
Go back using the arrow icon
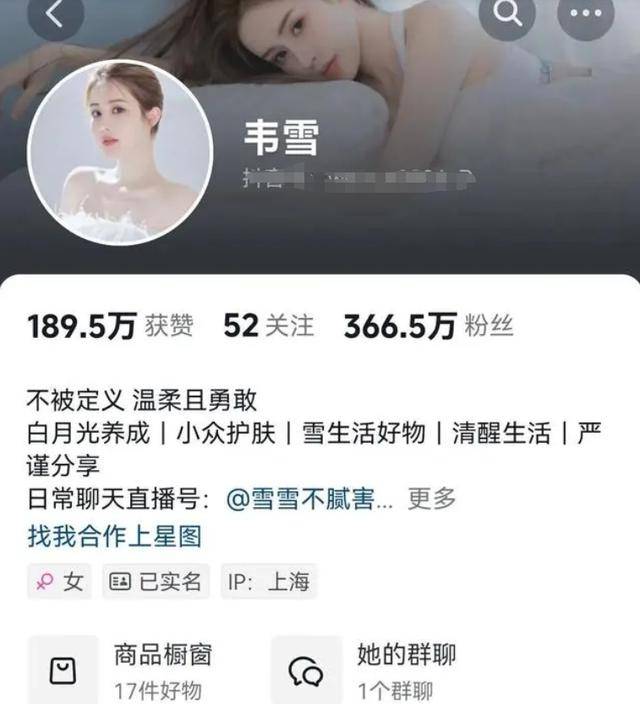pos(56,14)
